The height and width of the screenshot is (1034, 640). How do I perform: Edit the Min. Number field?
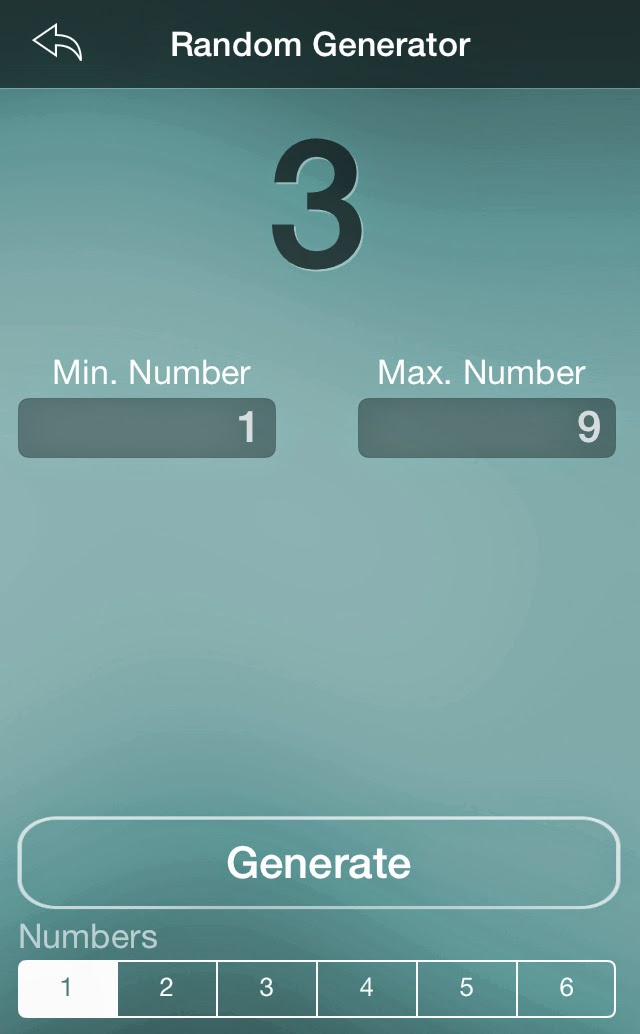(x=147, y=428)
